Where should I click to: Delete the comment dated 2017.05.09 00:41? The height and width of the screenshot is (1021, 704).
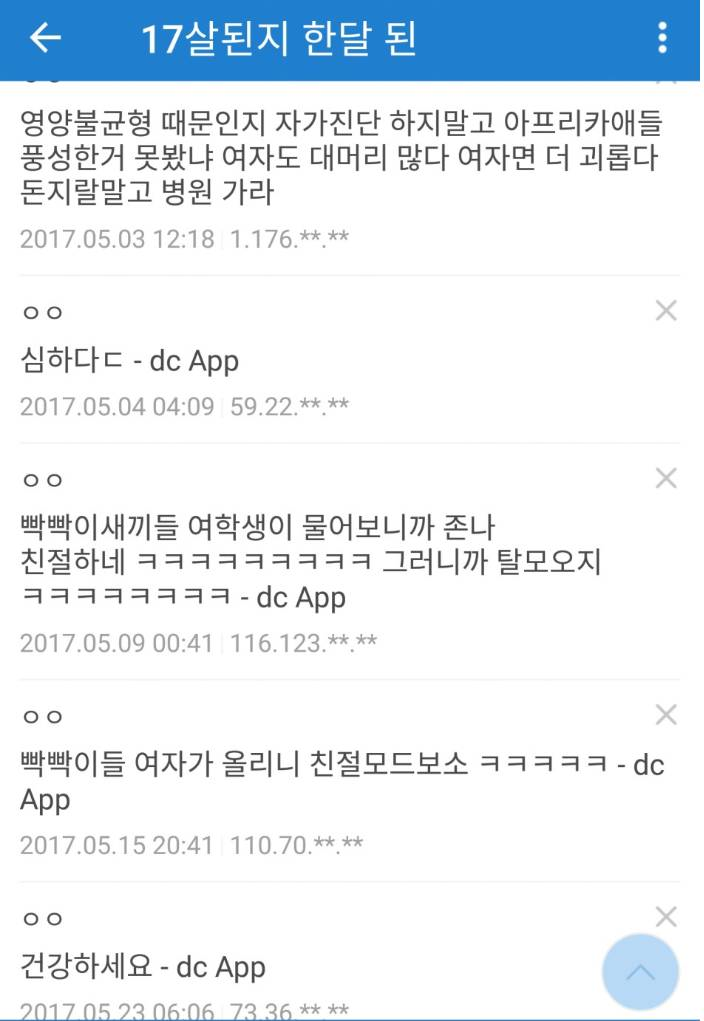(666, 478)
